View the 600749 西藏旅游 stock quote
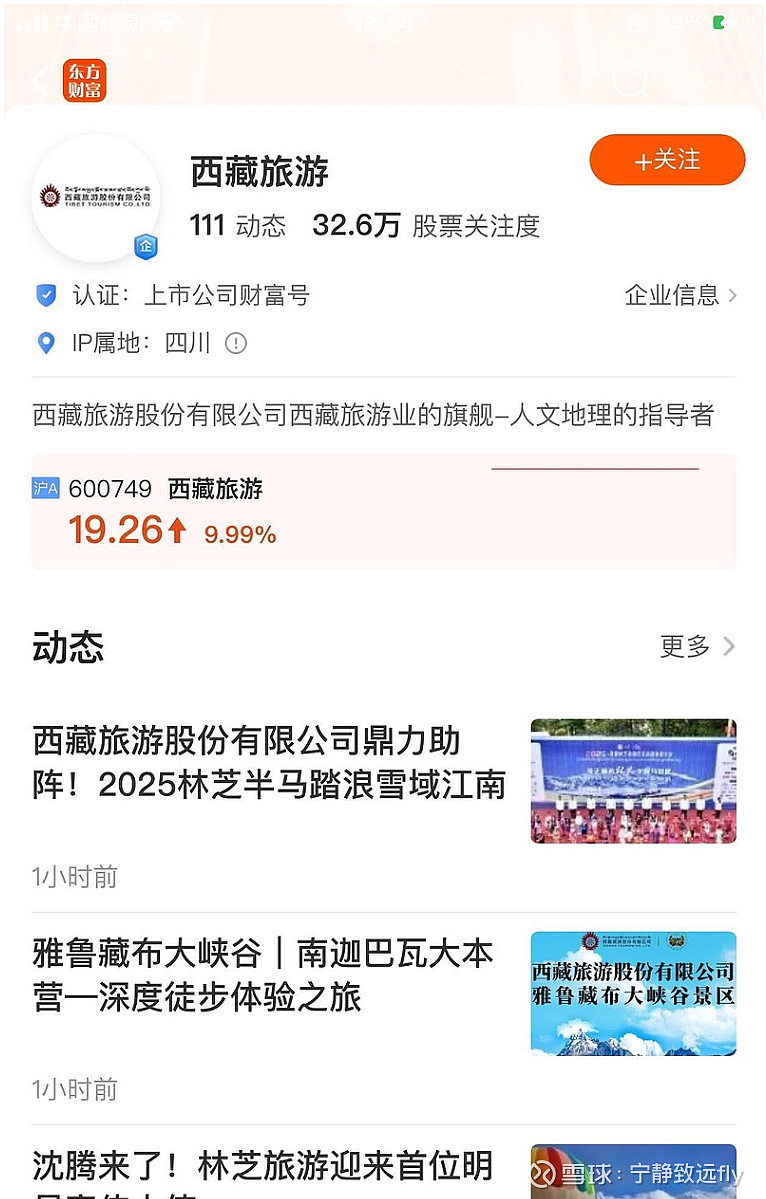This screenshot has width=766, height=1199. (x=383, y=510)
